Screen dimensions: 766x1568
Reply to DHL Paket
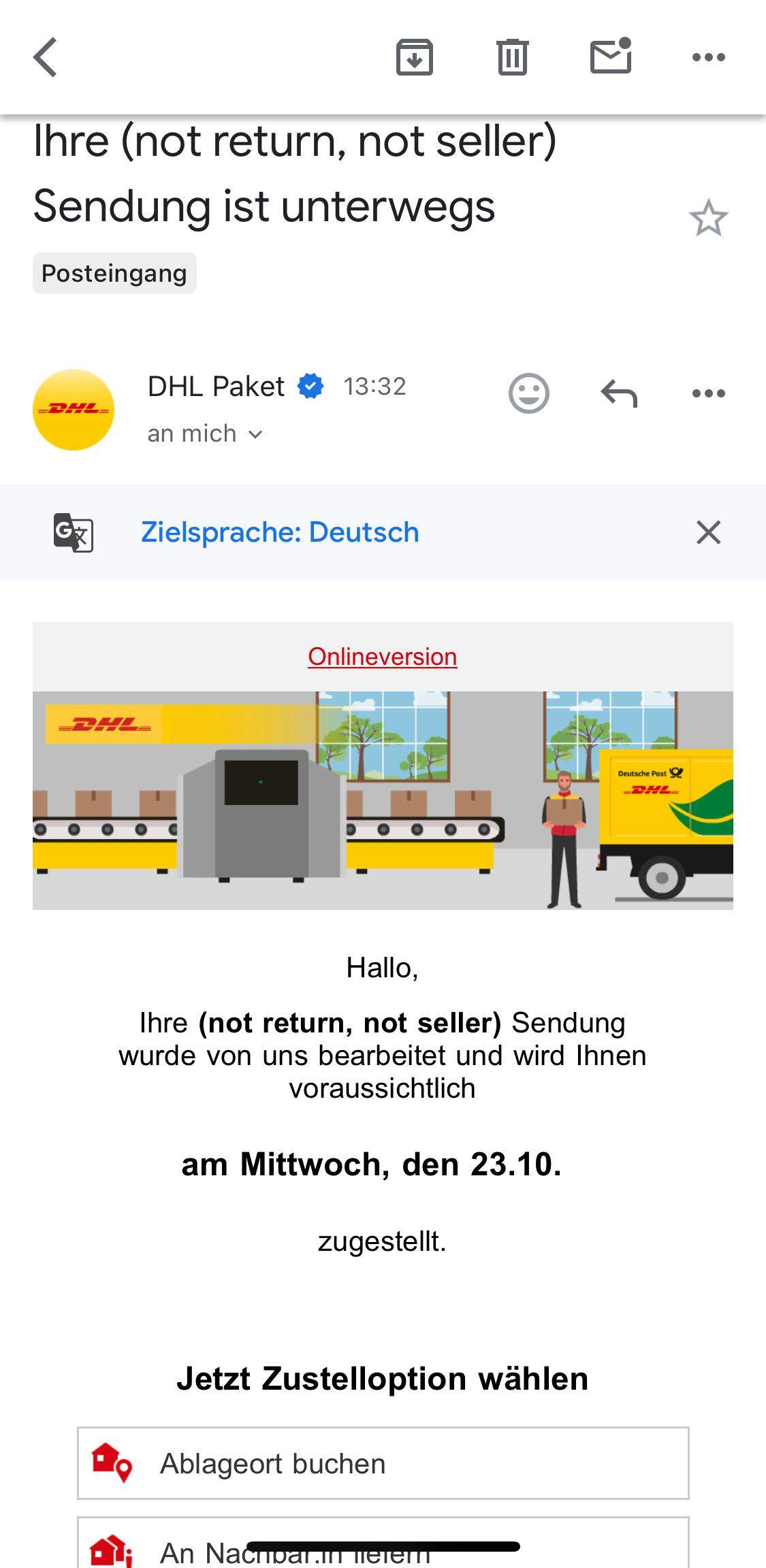(618, 393)
